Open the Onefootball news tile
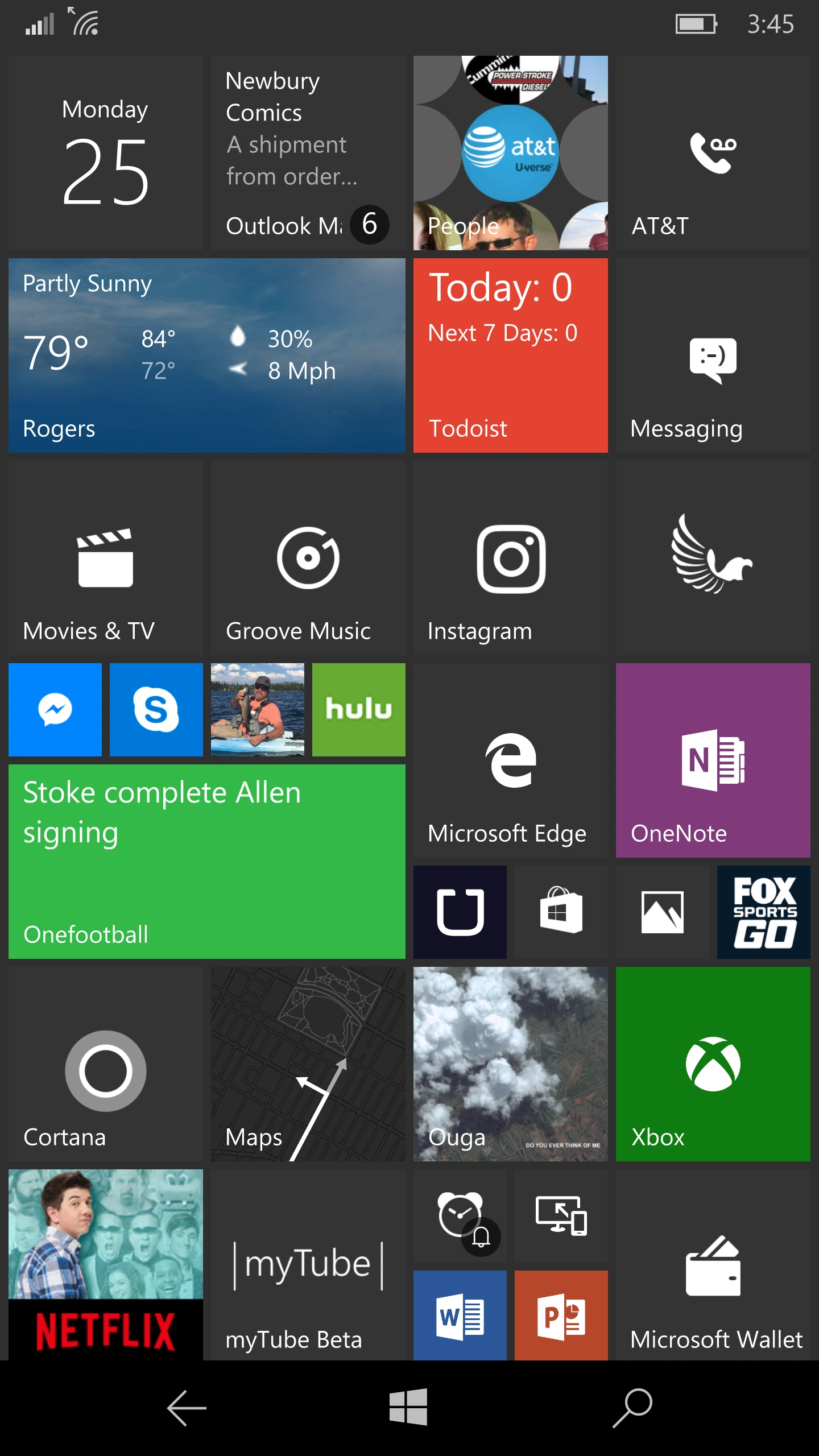This screenshot has height=1456, width=819. click(206, 862)
